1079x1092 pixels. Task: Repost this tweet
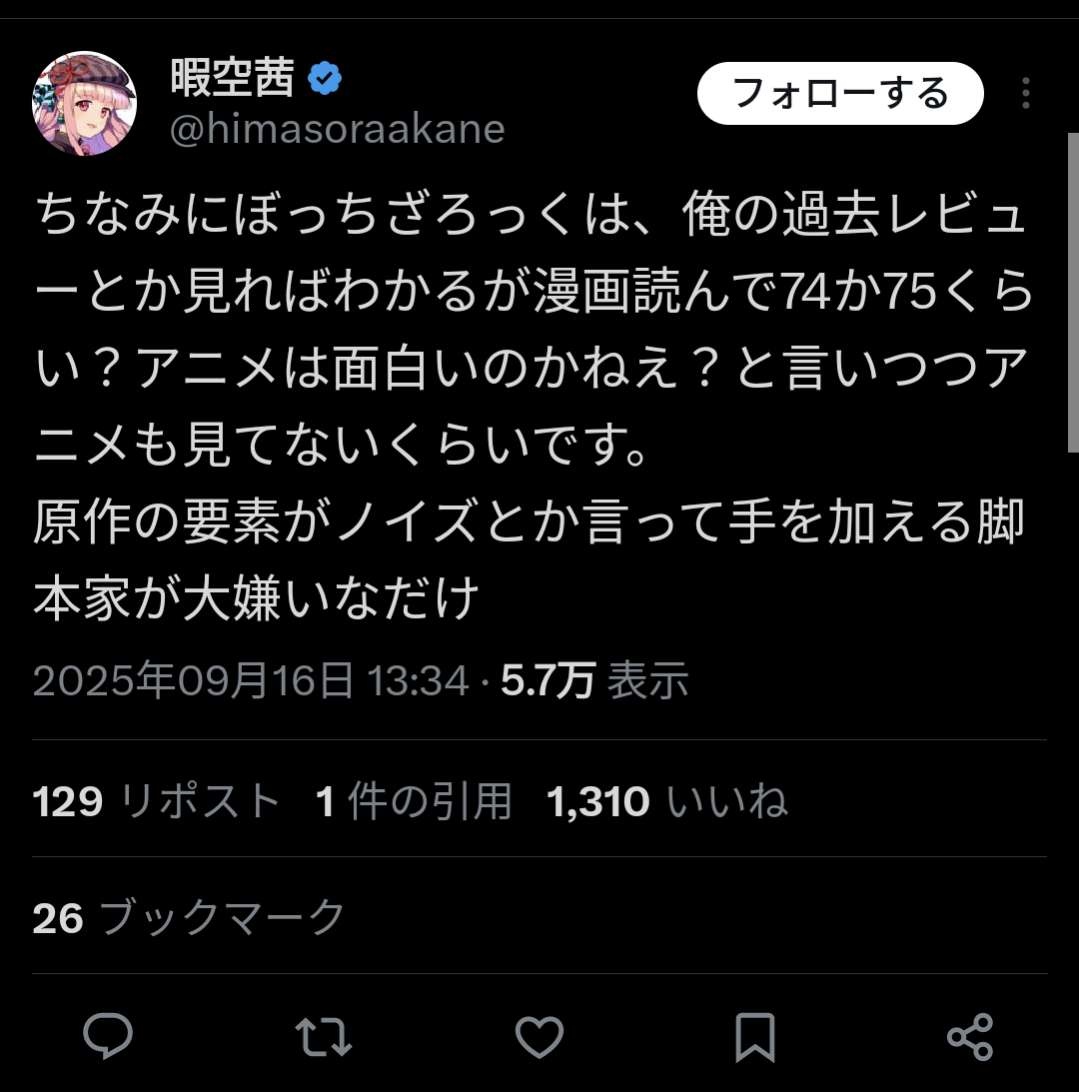(325, 1036)
